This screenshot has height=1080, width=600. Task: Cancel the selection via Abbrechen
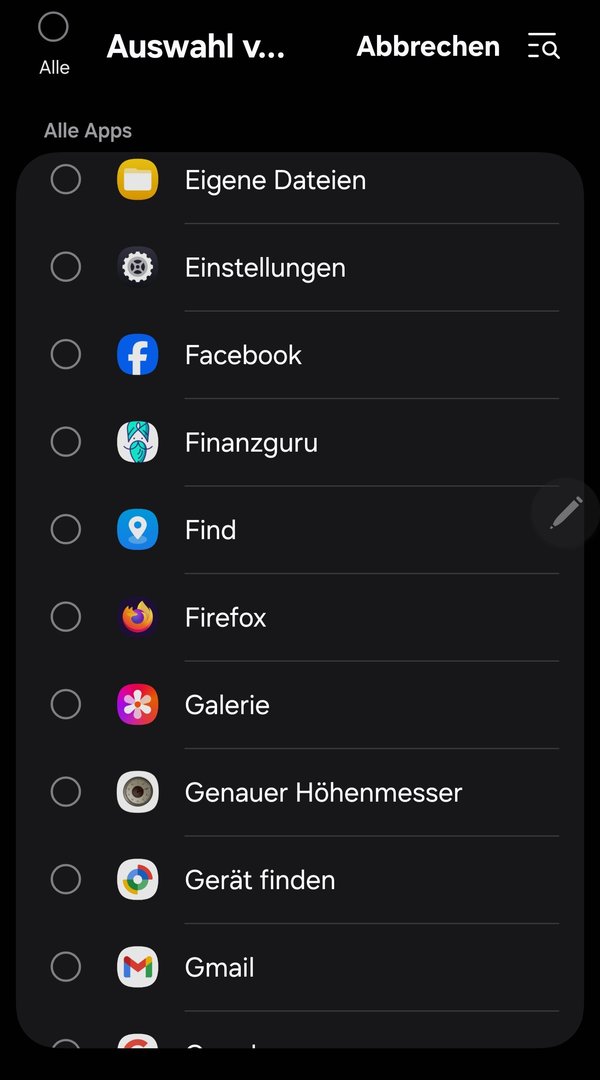[x=428, y=46]
